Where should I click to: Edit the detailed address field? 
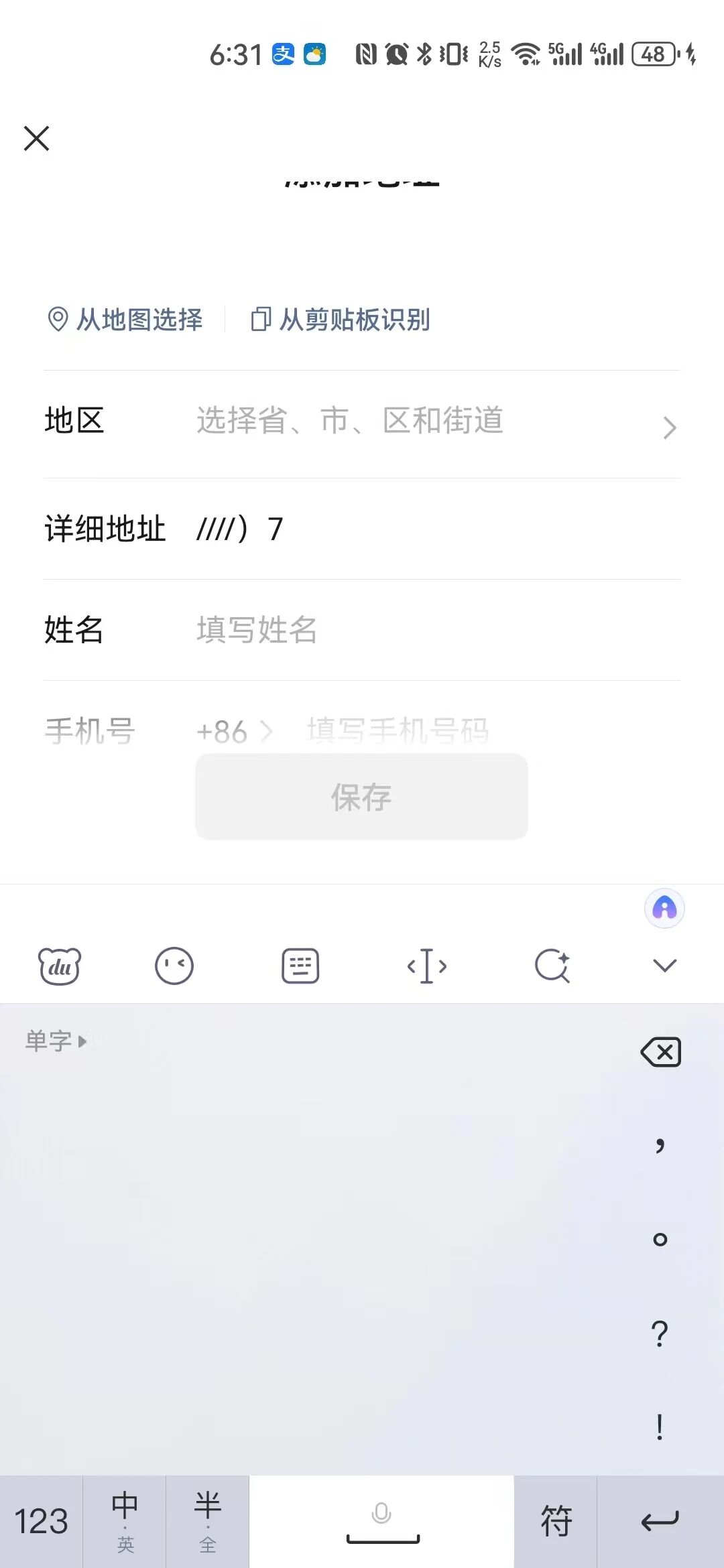[436, 529]
